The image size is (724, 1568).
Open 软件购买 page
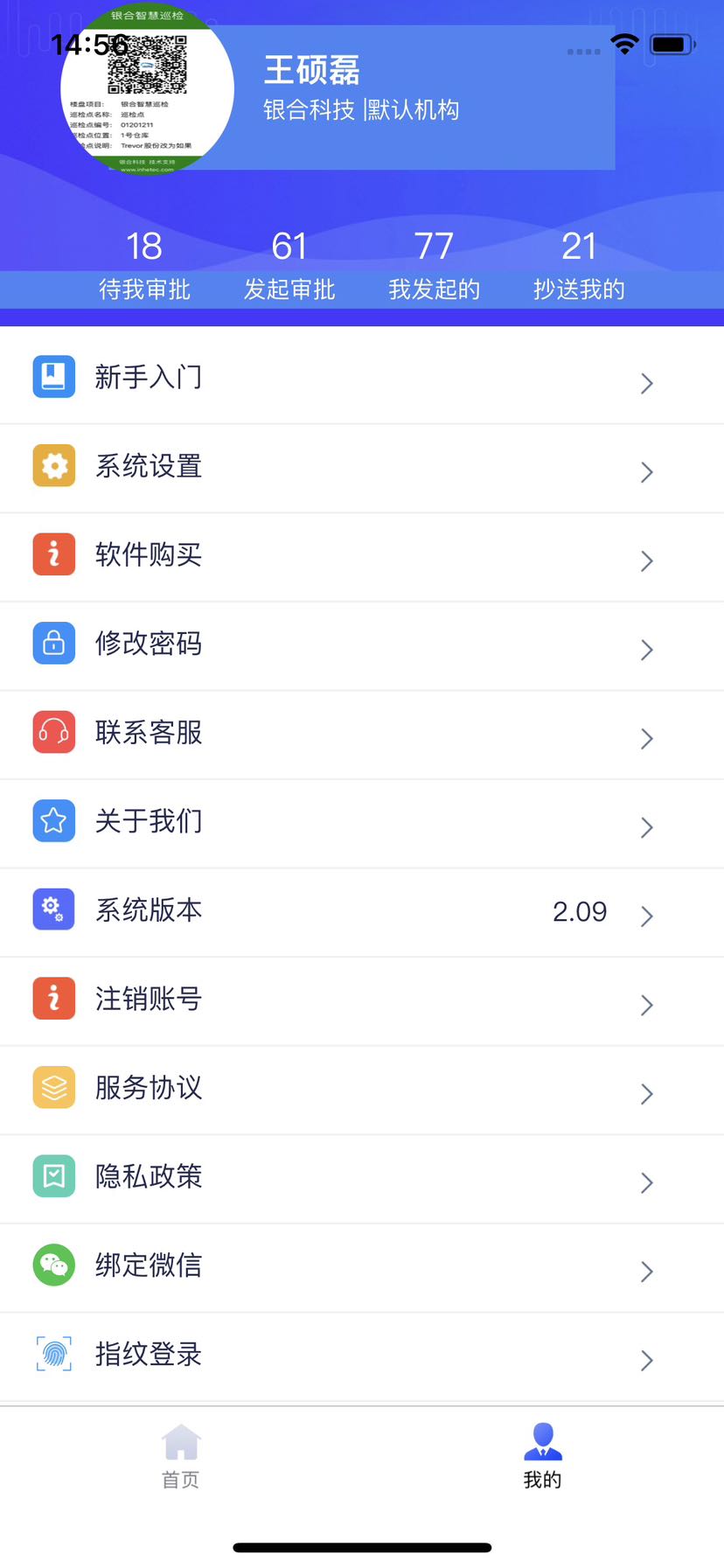tap(362, 556)
